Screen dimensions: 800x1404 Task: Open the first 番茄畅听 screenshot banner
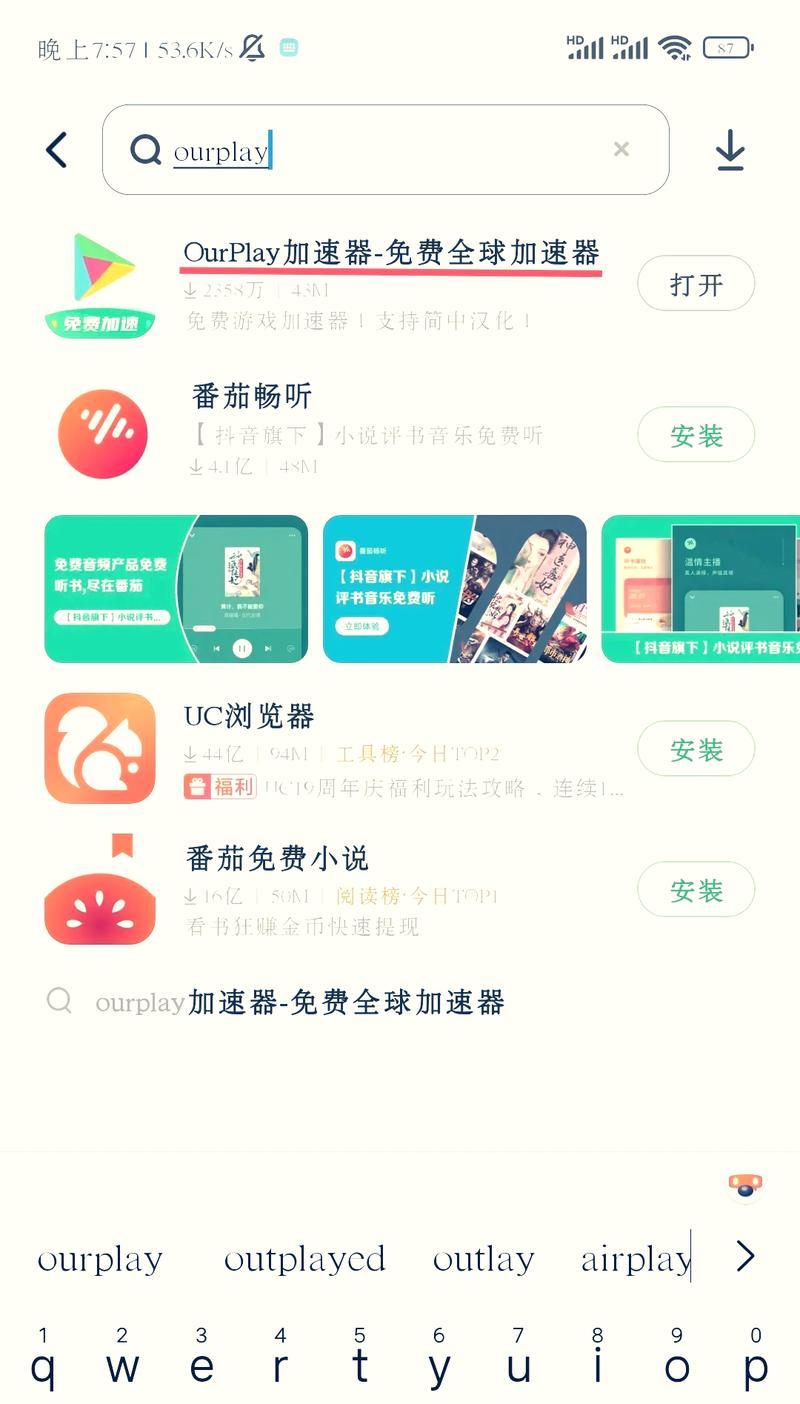point(176,589)
